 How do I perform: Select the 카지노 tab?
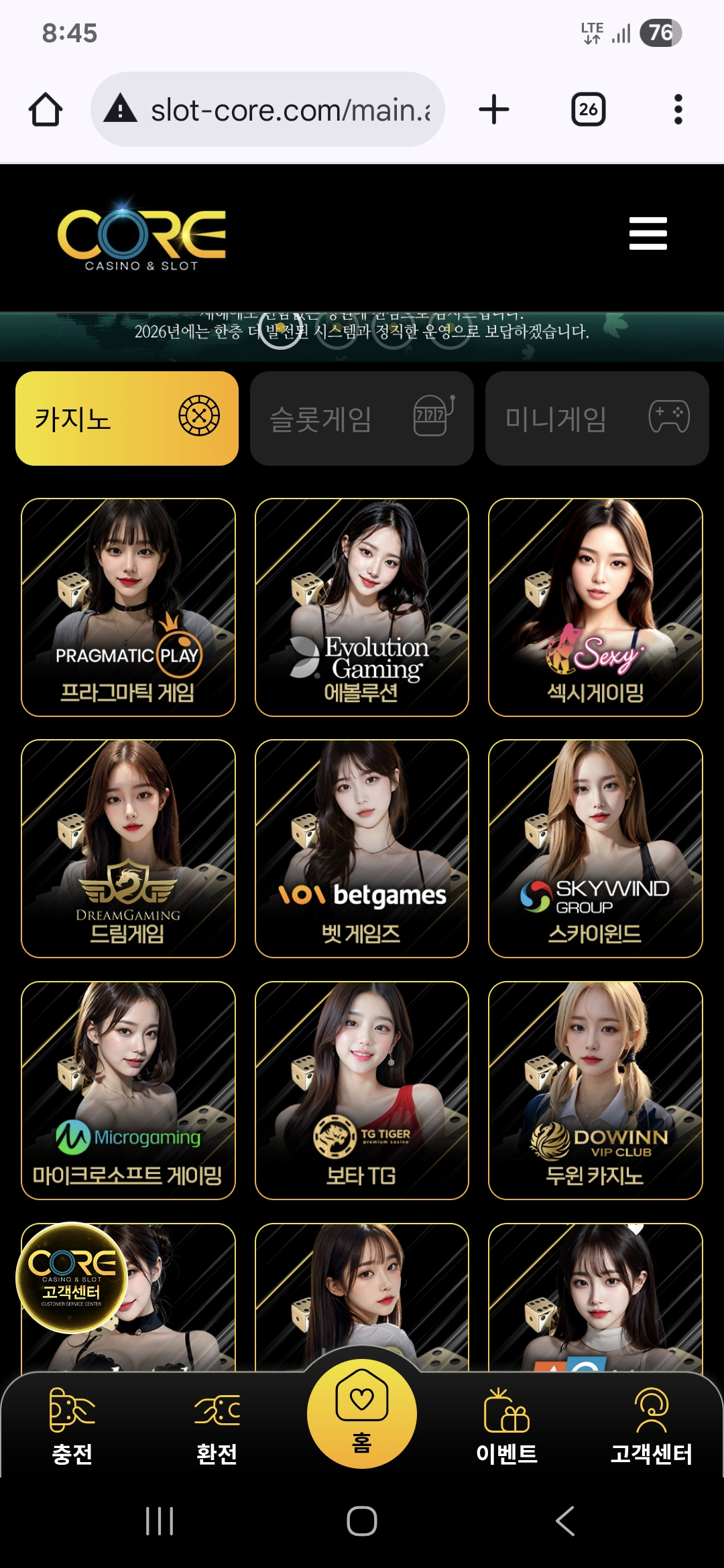coord(127,418)
